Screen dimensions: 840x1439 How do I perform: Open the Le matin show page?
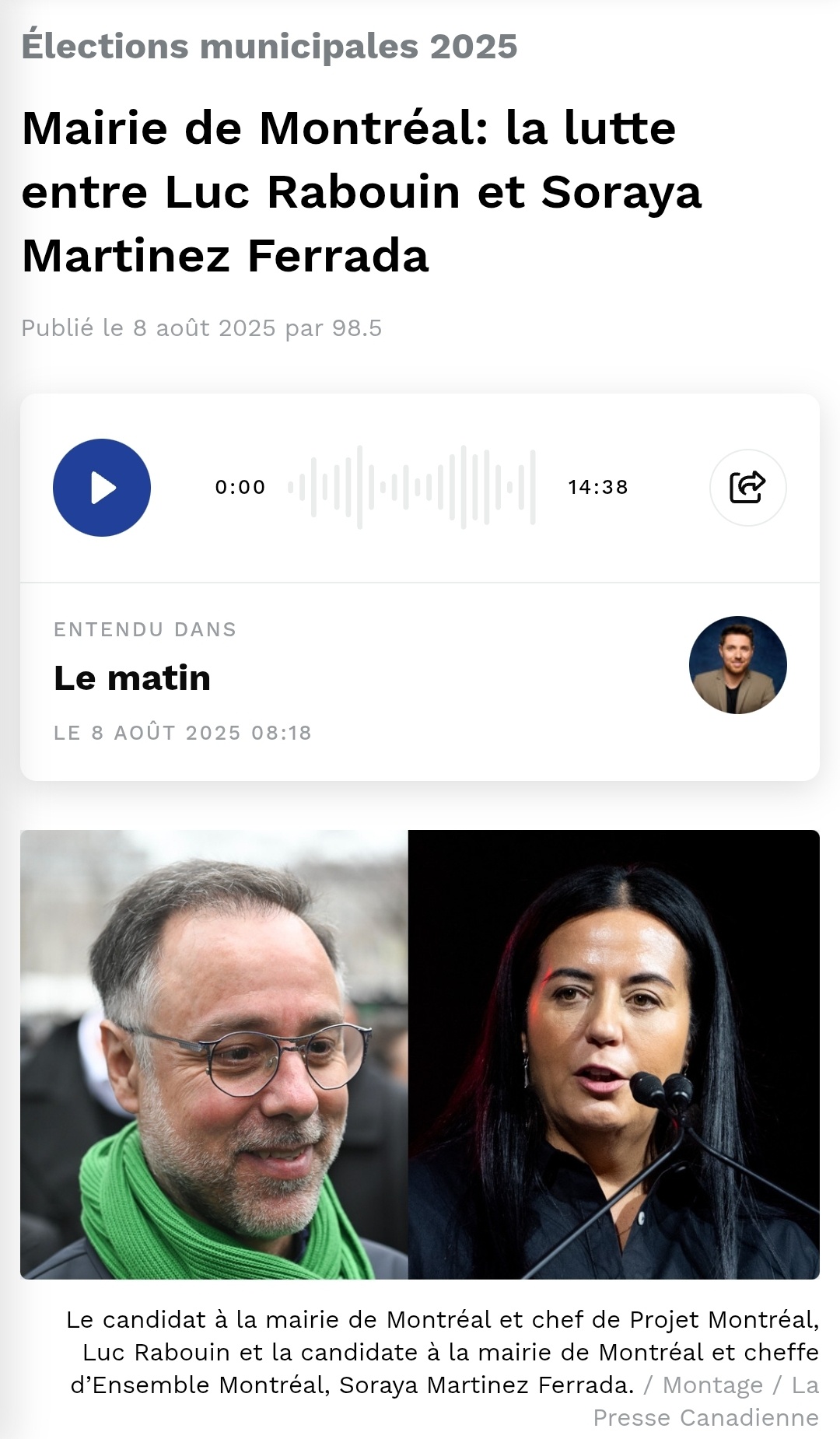click(132, 678)
